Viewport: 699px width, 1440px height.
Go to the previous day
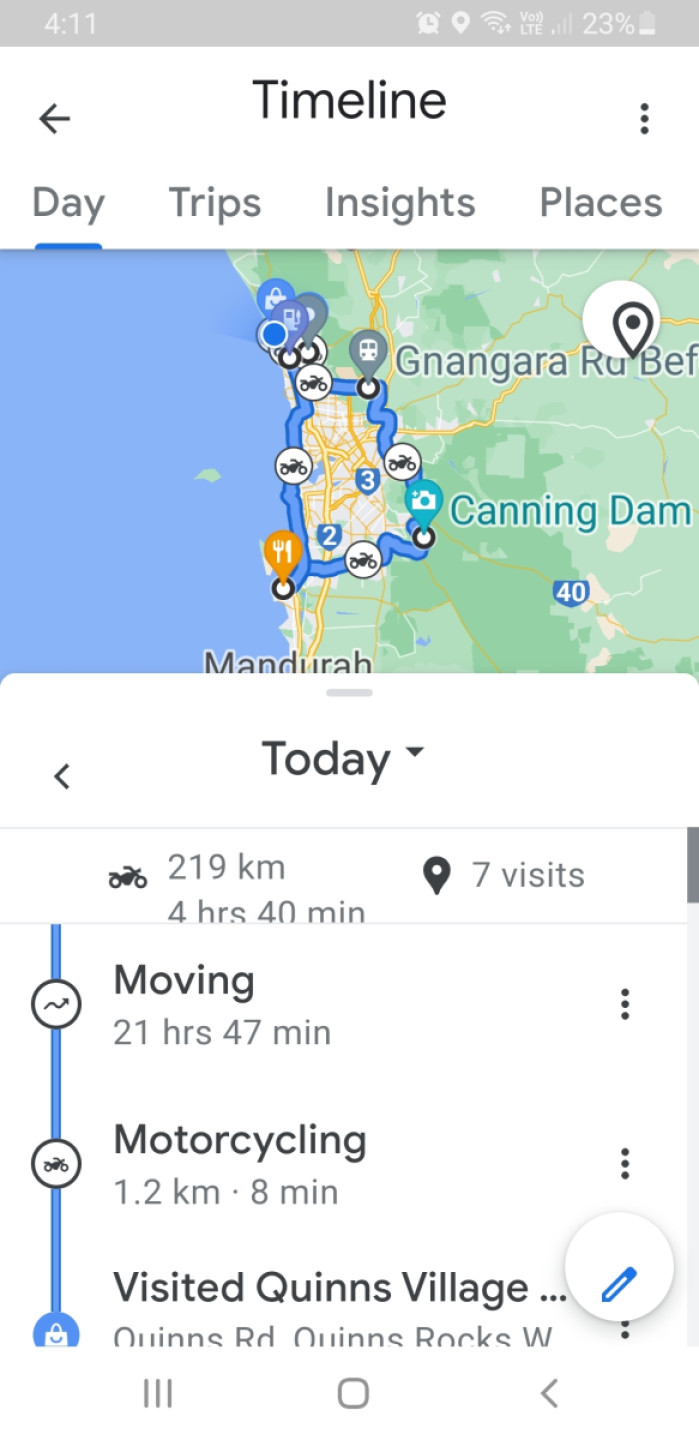[x=62, y=776]
